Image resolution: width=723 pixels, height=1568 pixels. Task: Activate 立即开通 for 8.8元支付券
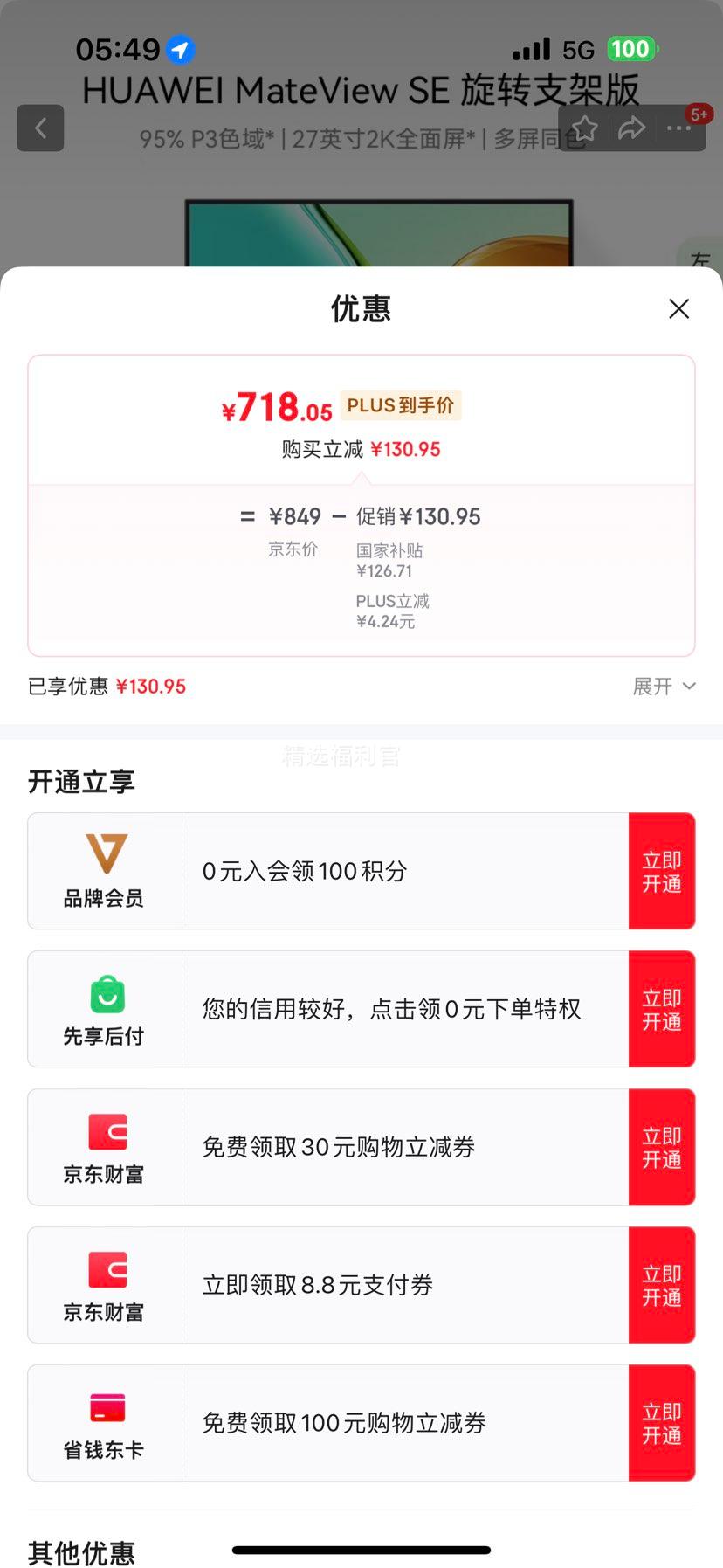662,1285
